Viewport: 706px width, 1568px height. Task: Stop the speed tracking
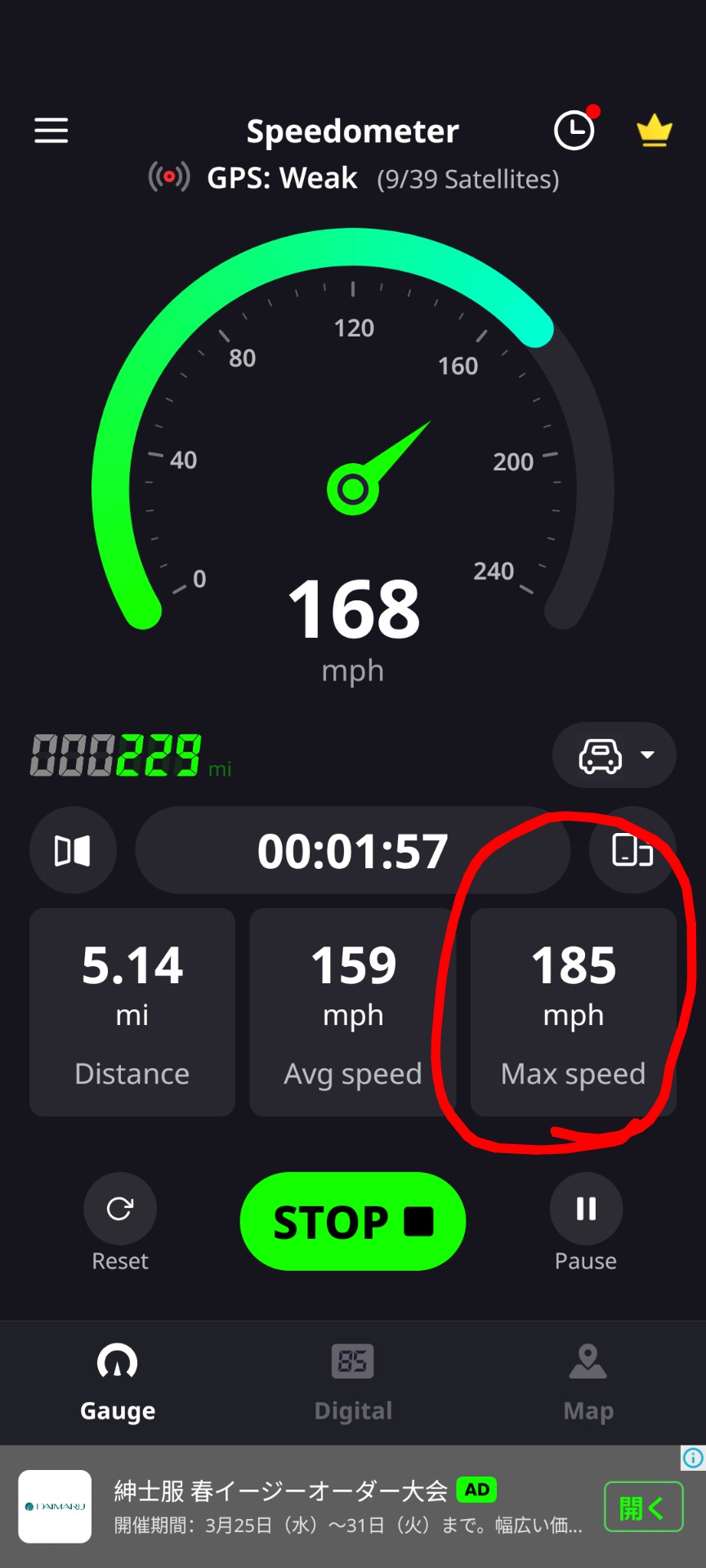pyautogui.click(x=353, y=1222)
